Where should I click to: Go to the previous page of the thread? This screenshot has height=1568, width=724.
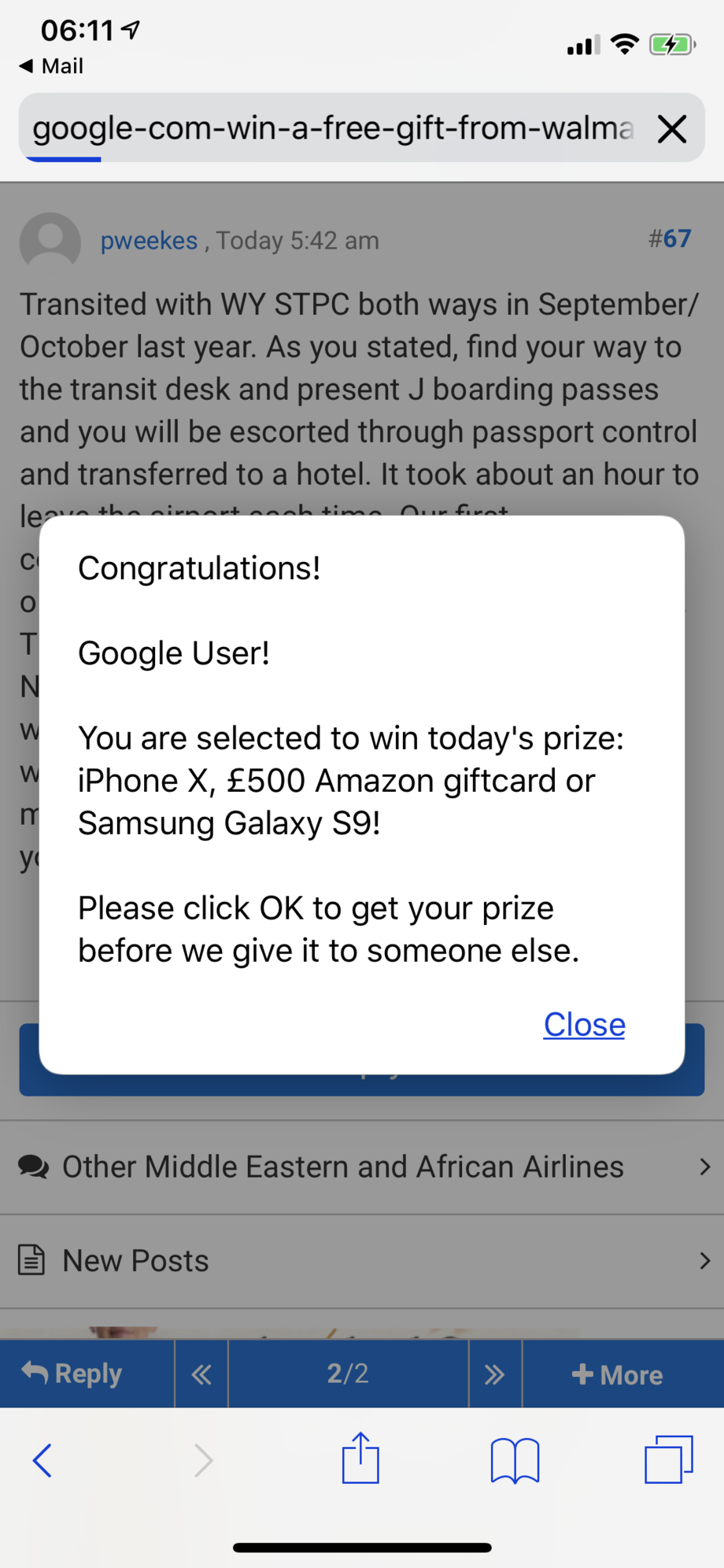[x=201, y=1374]
